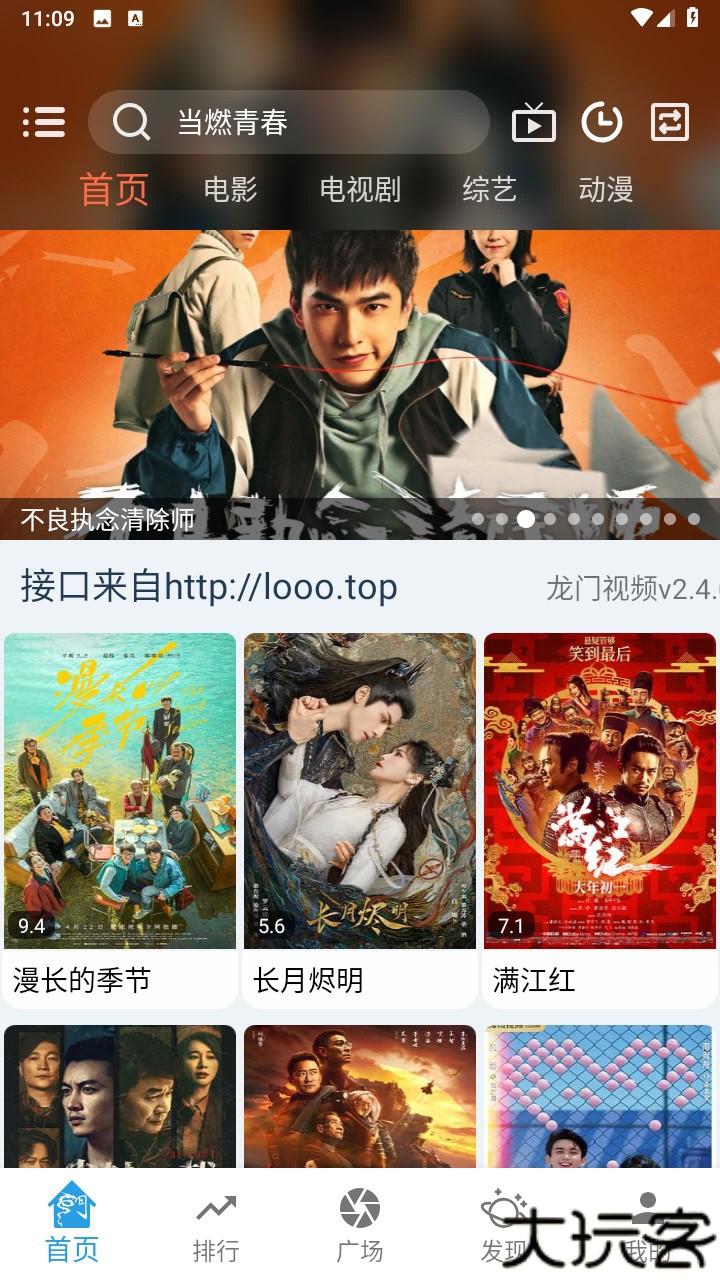This screenshot has height=1280, width=720.
Task: Switch to the 电影 top tab
Action: 230,189
